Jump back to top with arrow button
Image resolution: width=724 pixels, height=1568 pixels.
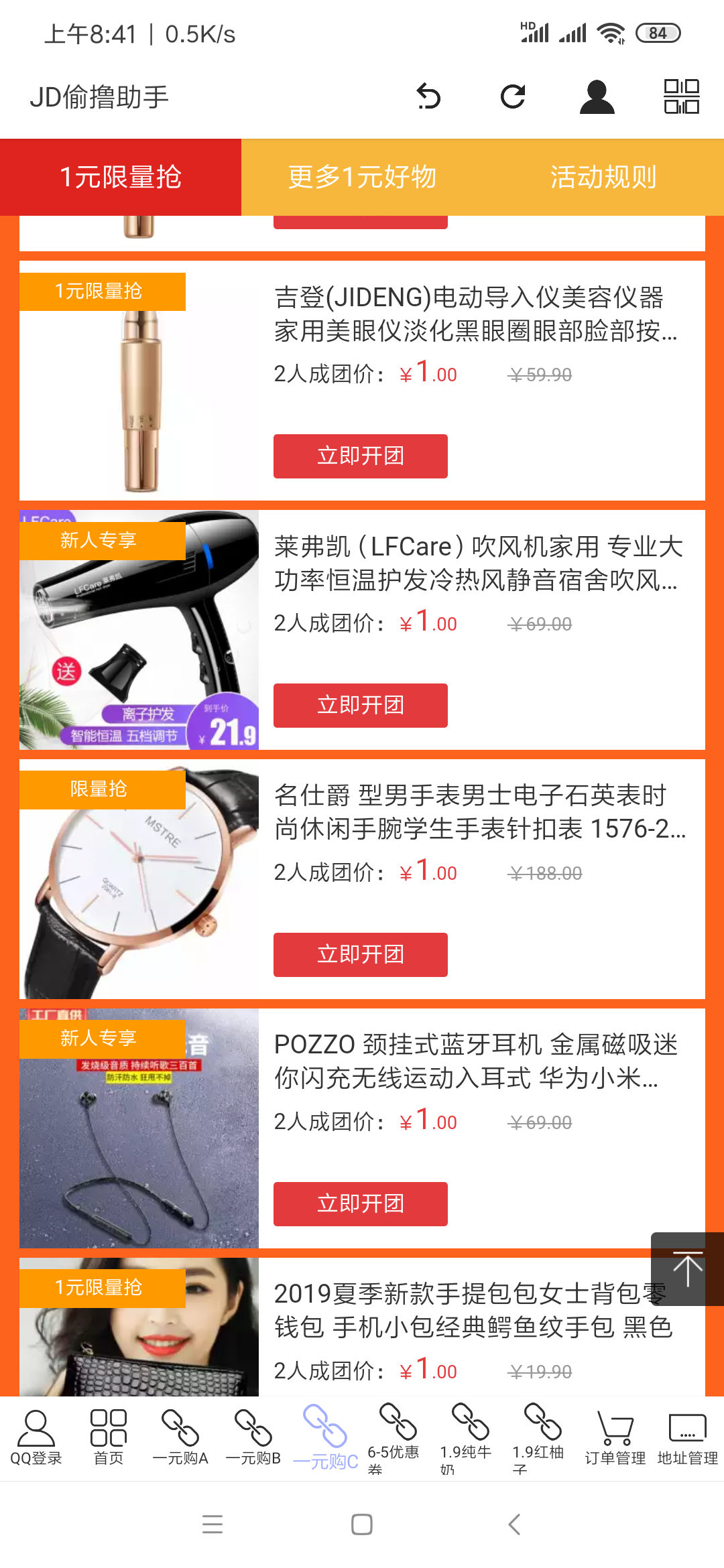coord(687,1268)
